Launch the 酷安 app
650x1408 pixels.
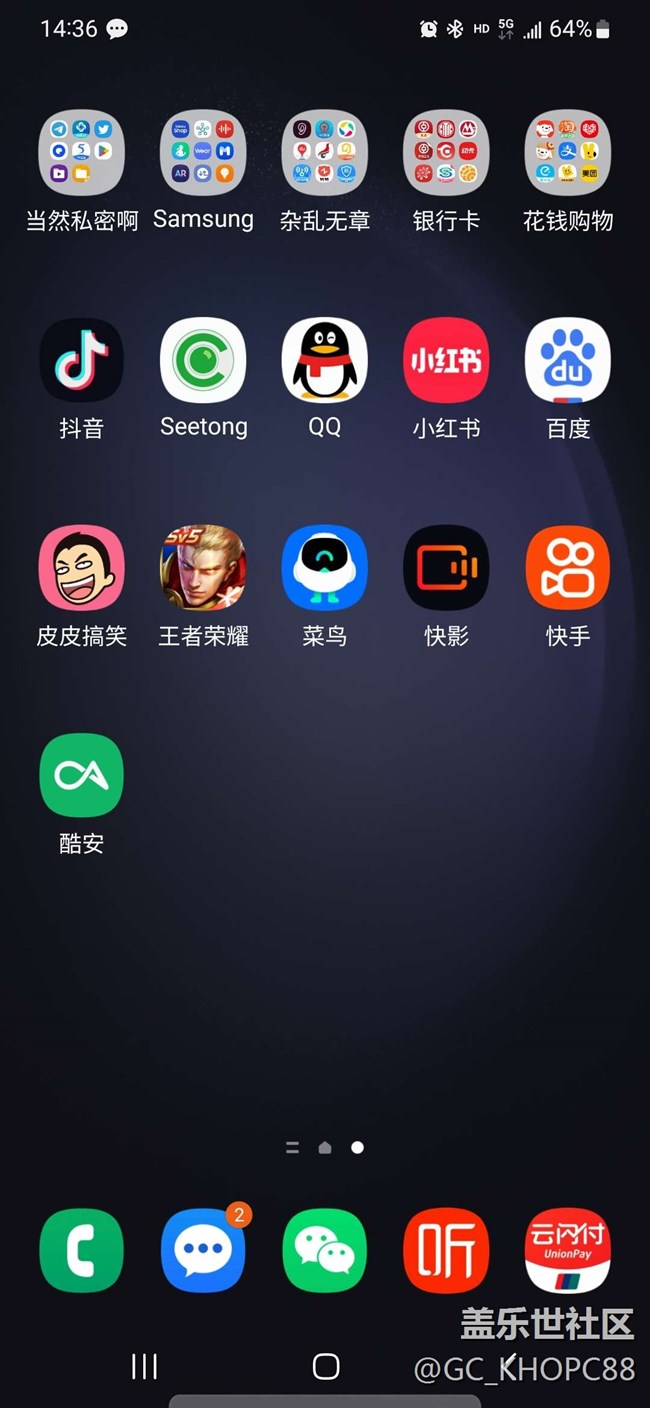(81, 776)
